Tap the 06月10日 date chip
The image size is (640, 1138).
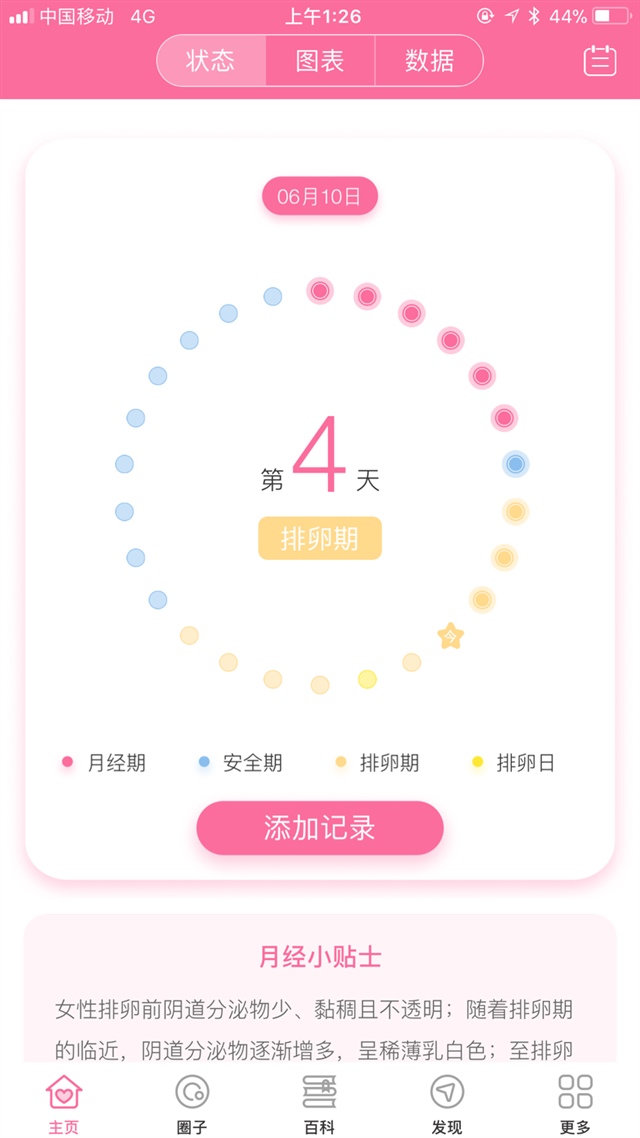[319, 196]
